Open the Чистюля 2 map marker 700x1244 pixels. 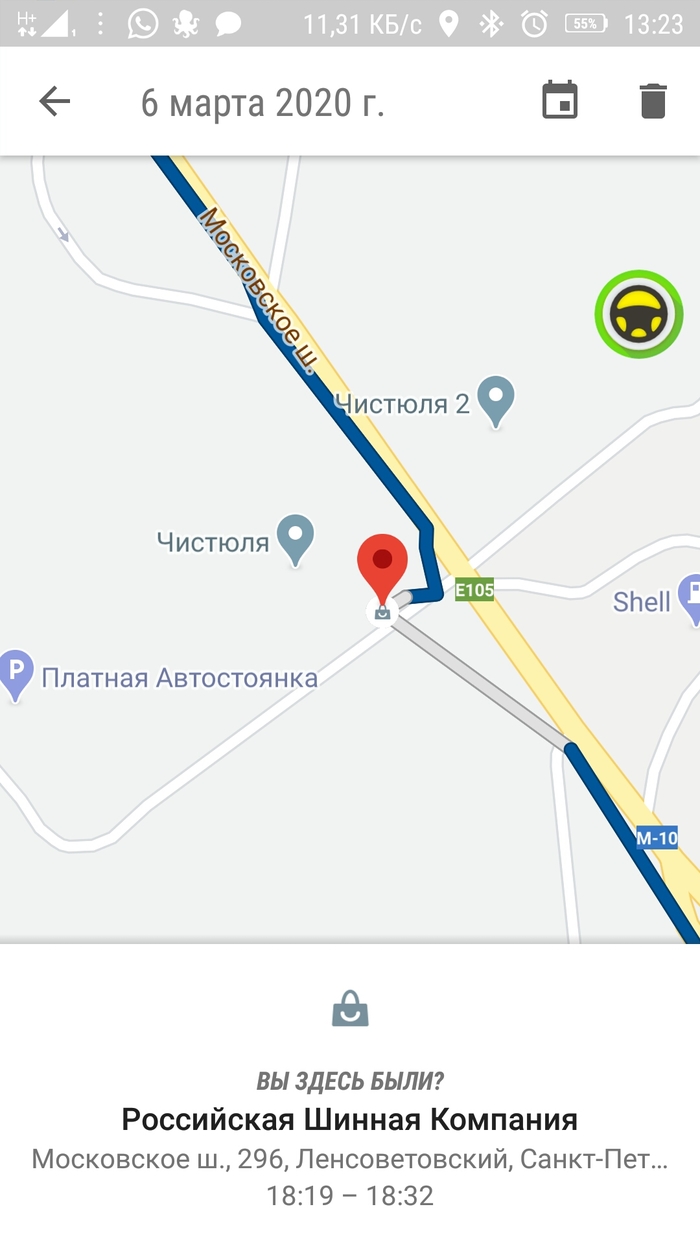(x=495, y=400)
